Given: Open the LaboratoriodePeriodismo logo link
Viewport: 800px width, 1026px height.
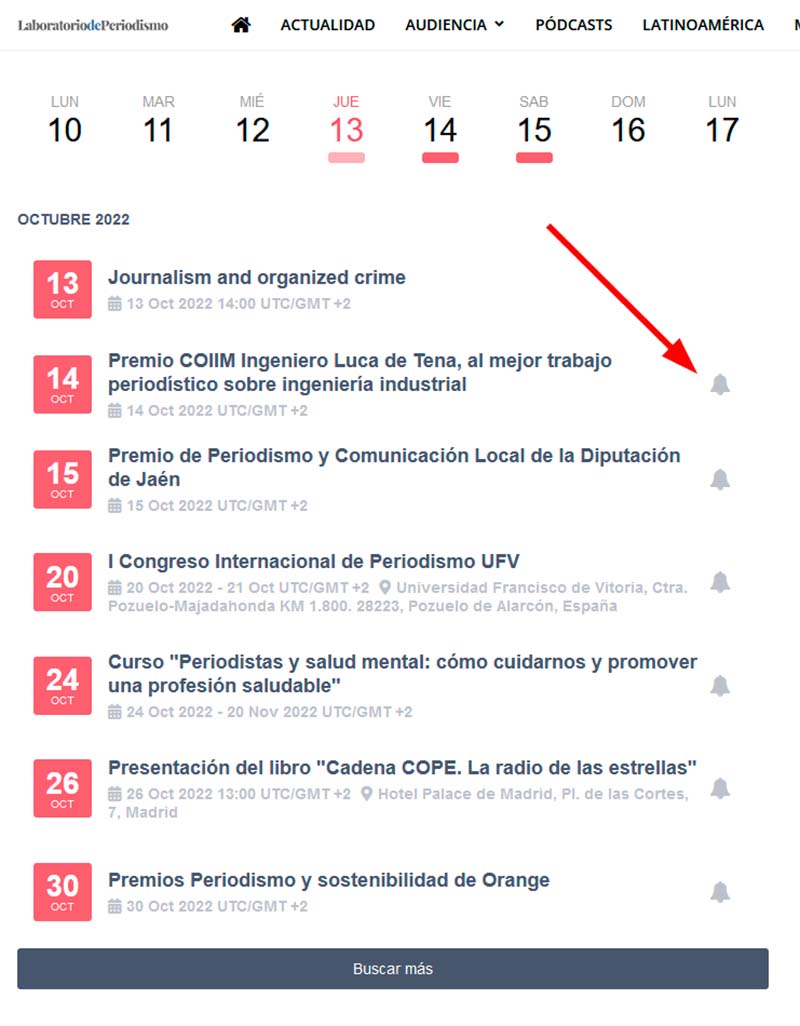Looking at the screenshot, I should (x=93, y=25).
